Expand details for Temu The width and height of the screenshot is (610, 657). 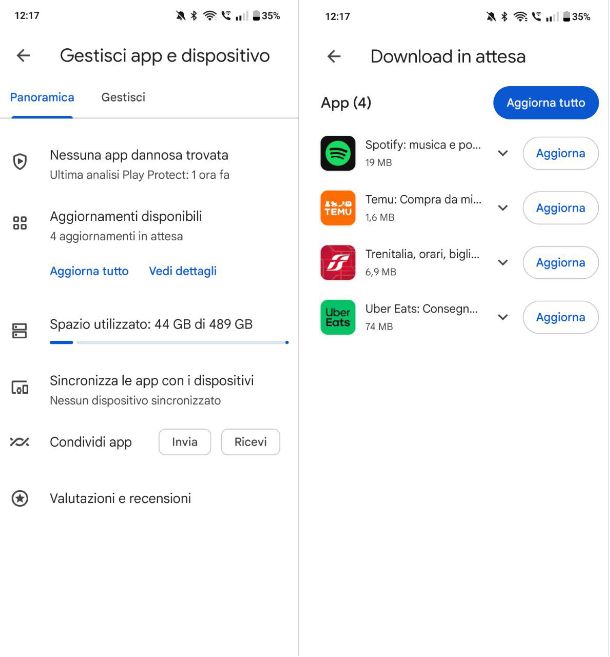tap(503, 208)
